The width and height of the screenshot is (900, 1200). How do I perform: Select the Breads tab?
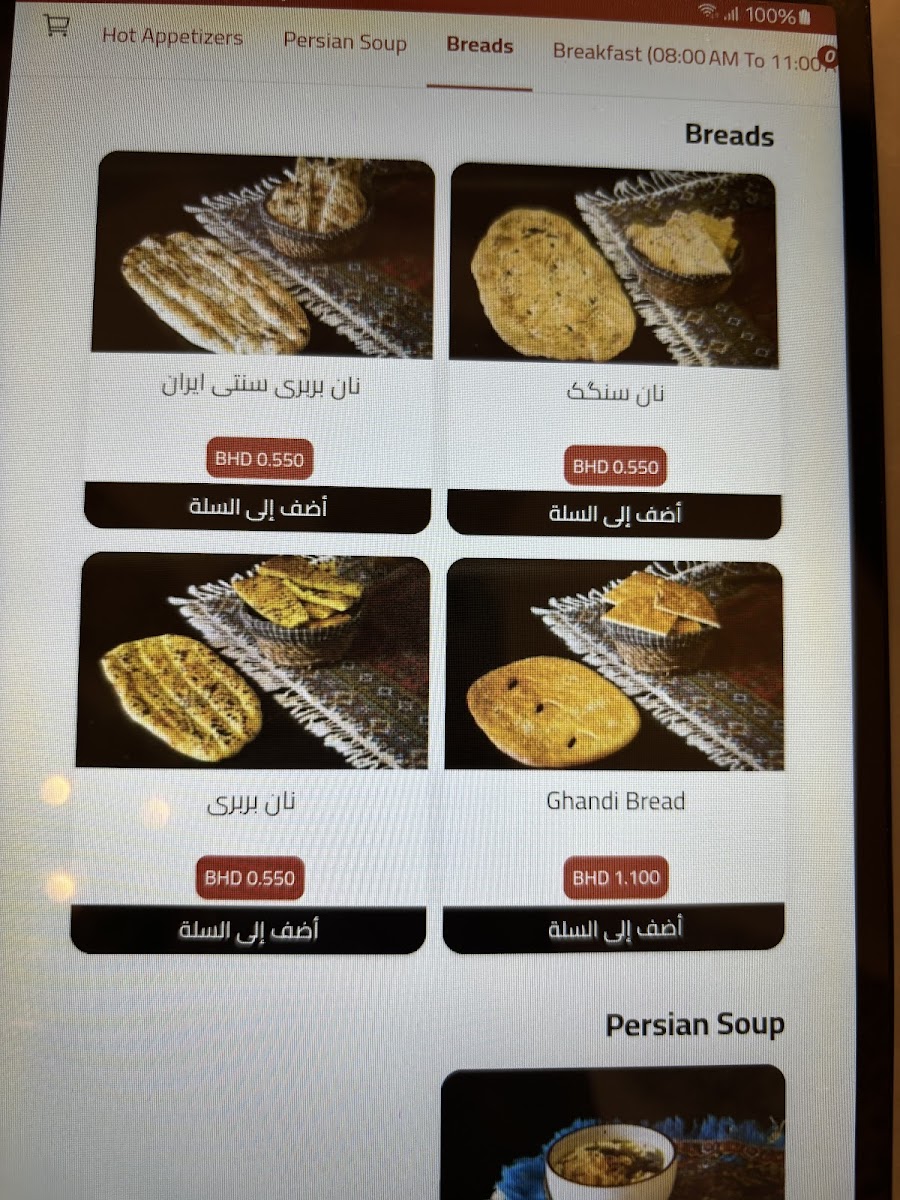(x=479, y=46)
